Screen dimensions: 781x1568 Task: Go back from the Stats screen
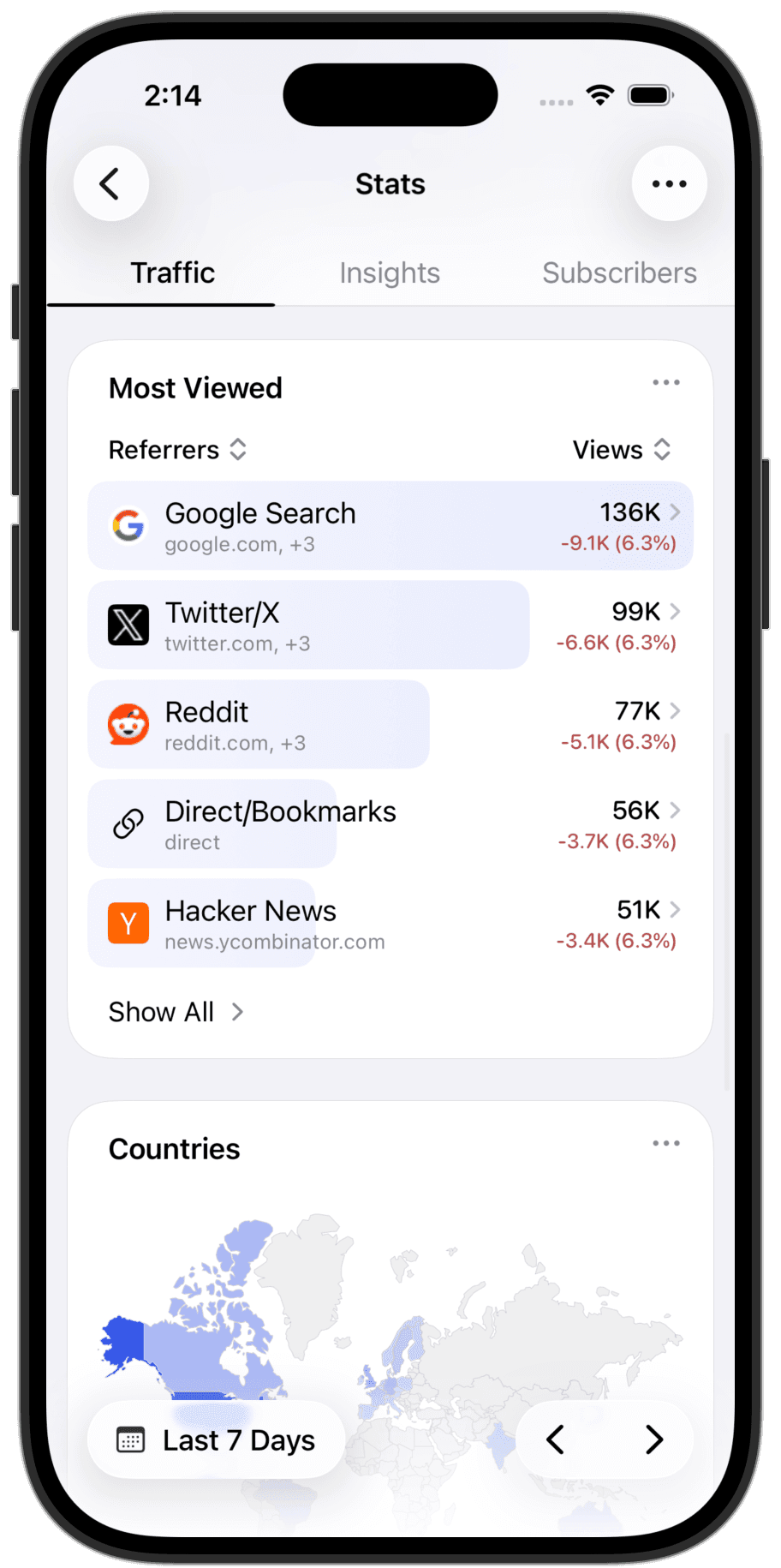point(111,184)
